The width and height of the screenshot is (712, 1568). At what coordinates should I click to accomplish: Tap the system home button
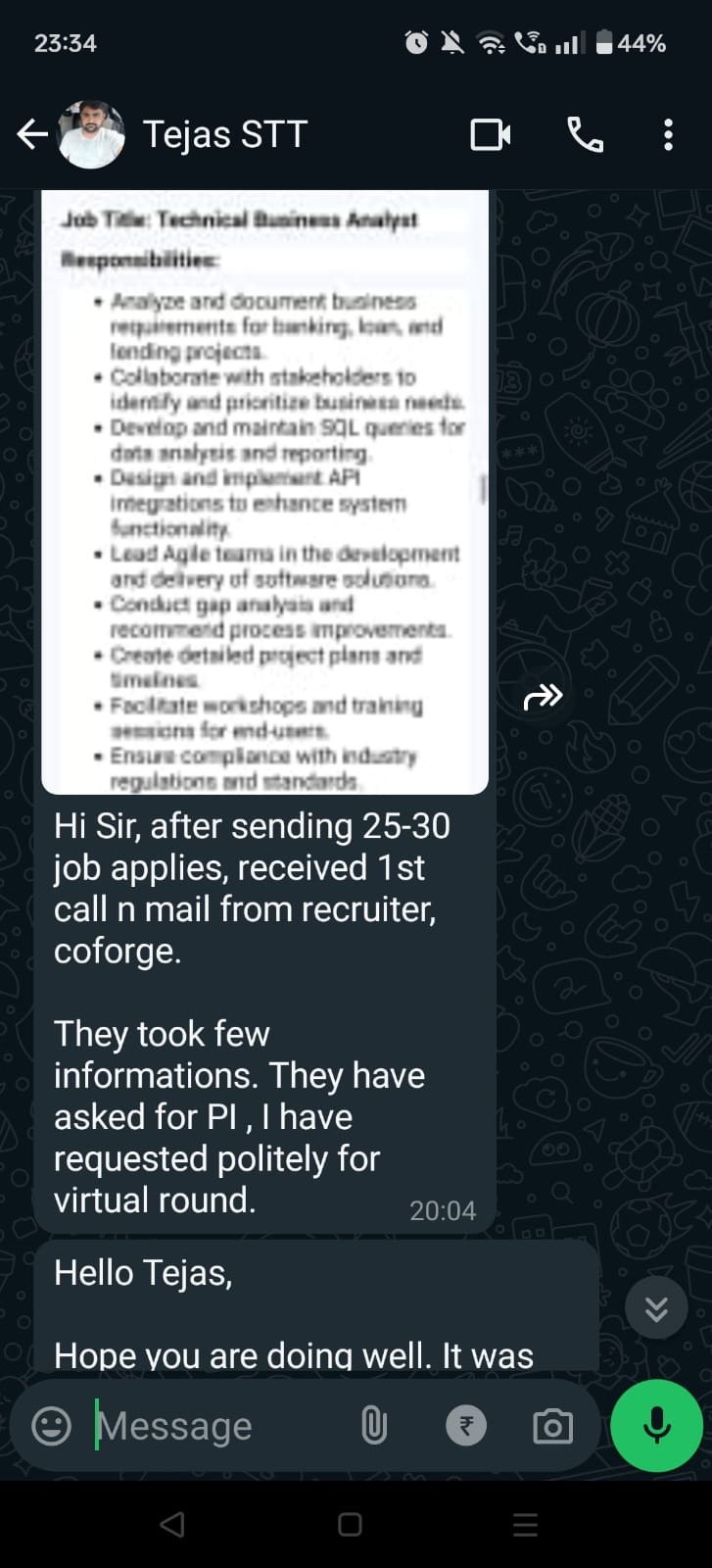point(350,1524)
